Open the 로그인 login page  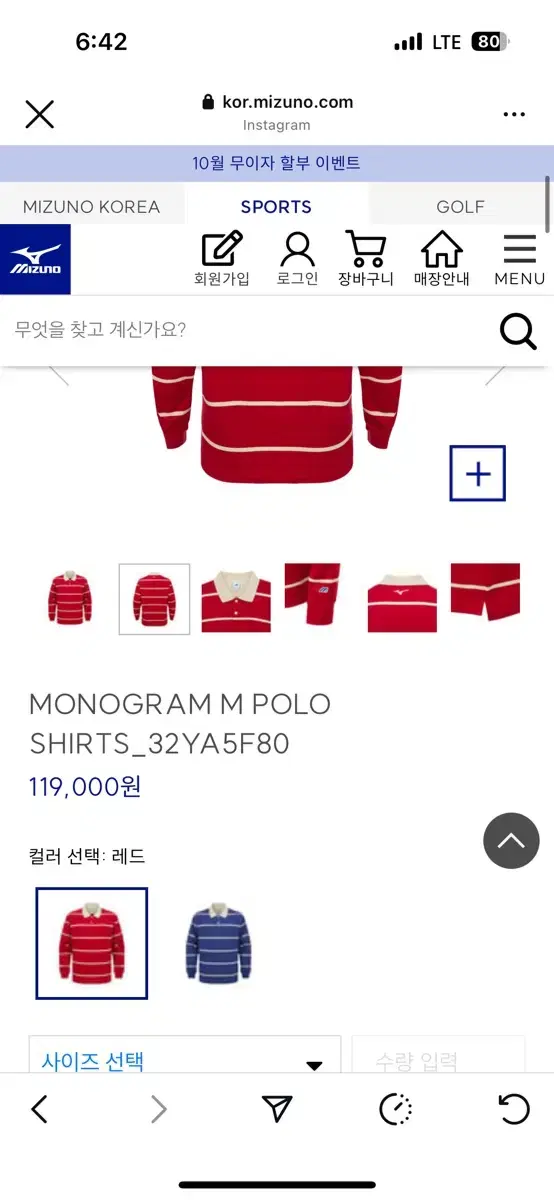coord(297,259)
